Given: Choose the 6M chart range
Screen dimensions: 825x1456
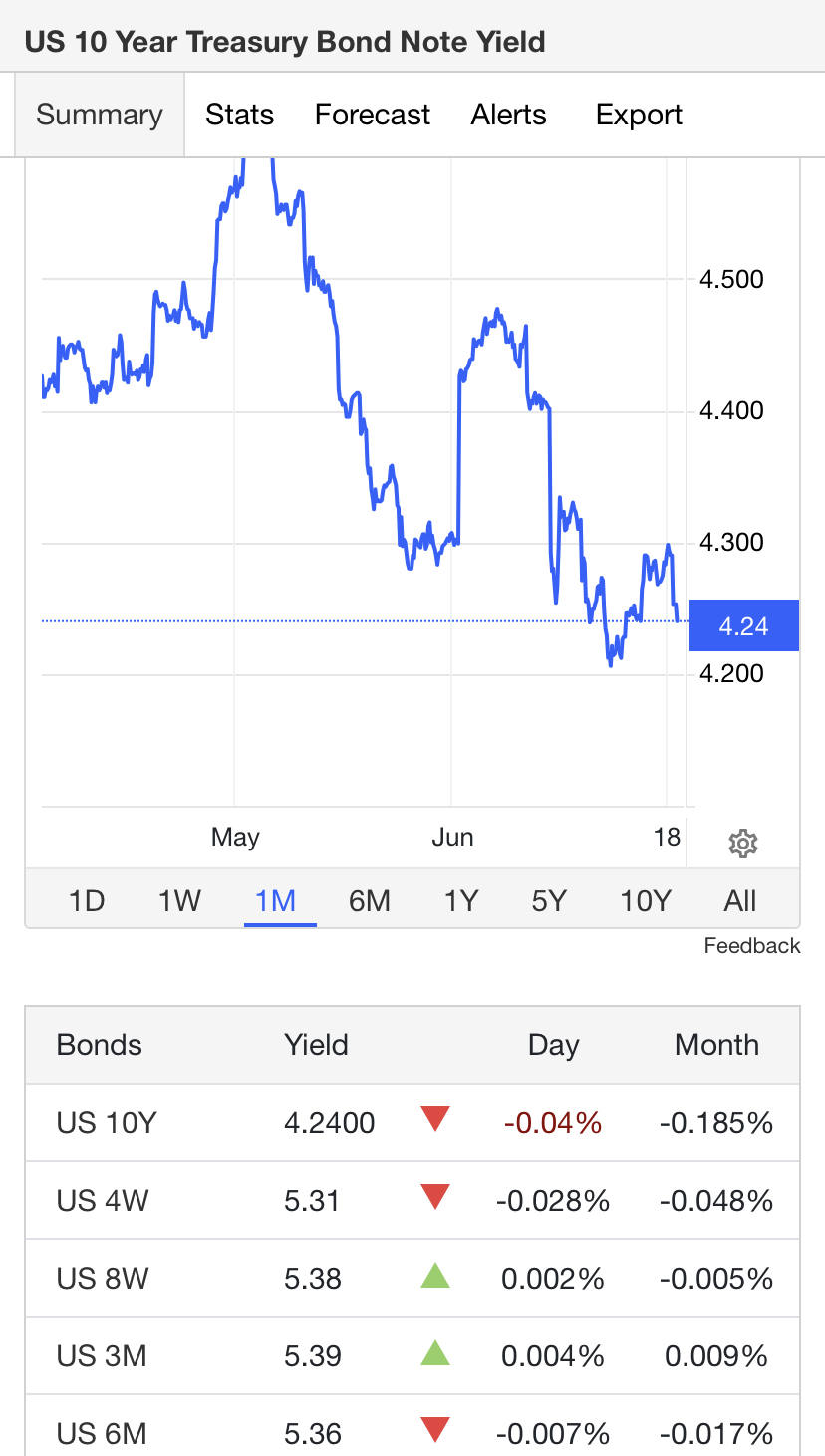Looking at the screenshot, I should (x=369, y=901).
